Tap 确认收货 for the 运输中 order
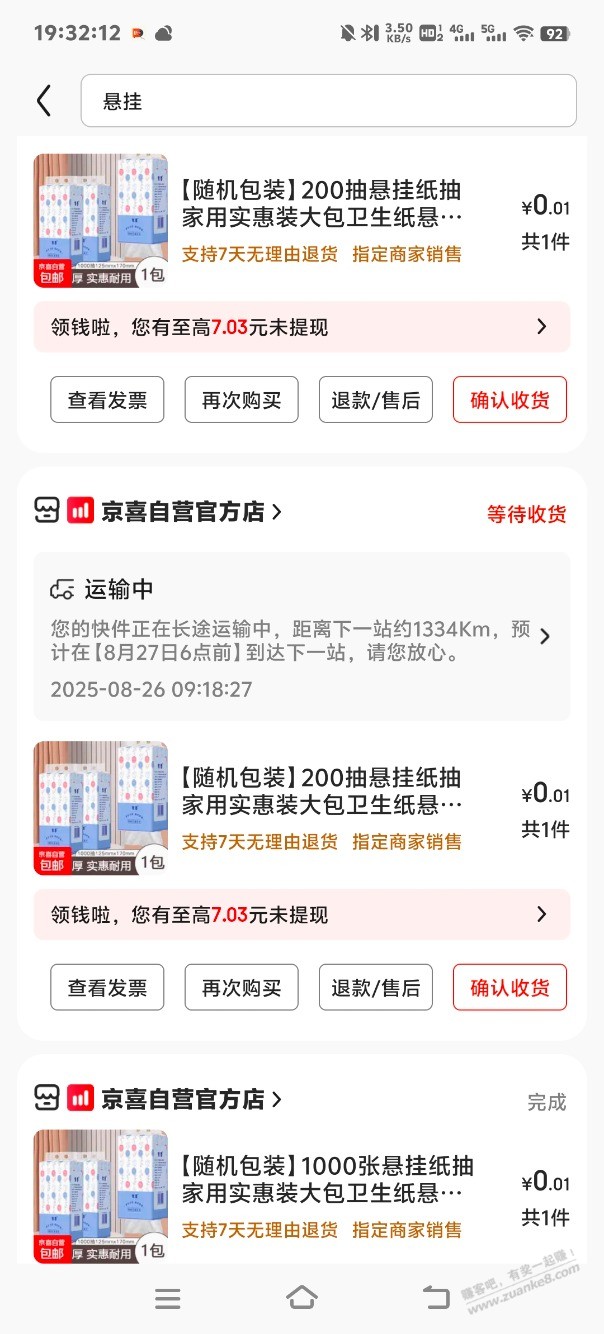 pyautogui.click(x=509, y=988)
